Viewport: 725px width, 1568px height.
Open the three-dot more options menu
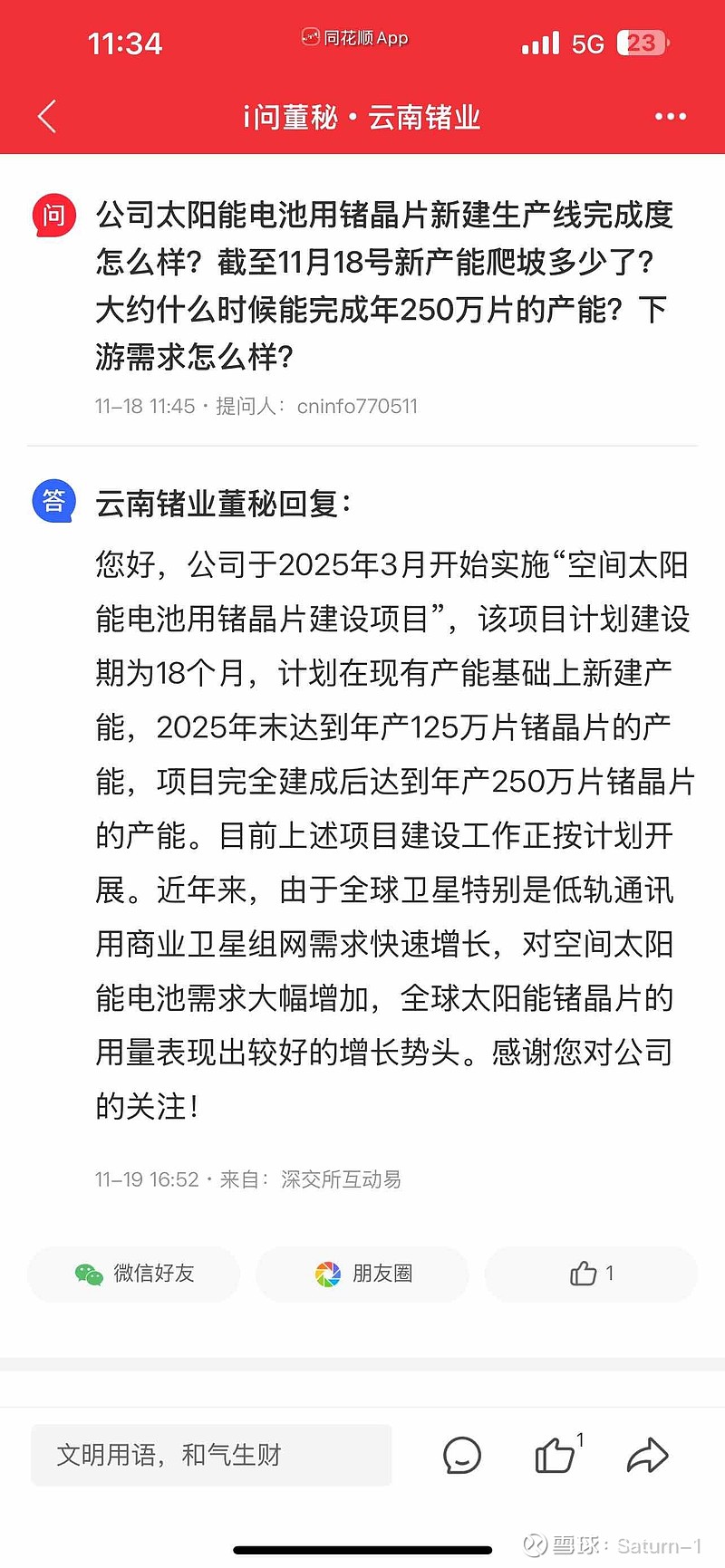pyautogui.click(x=671, y=117)
